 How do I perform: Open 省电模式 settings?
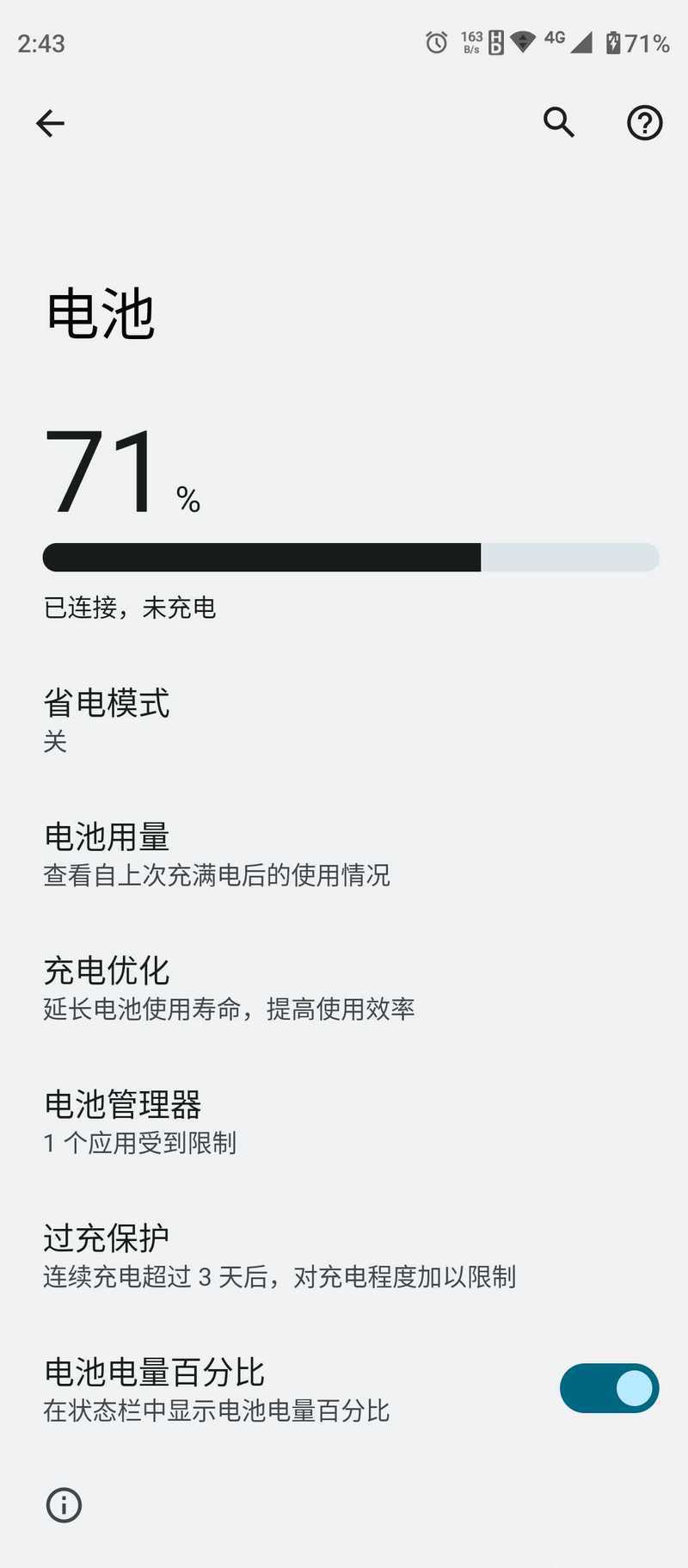click(x=344, y=721)
